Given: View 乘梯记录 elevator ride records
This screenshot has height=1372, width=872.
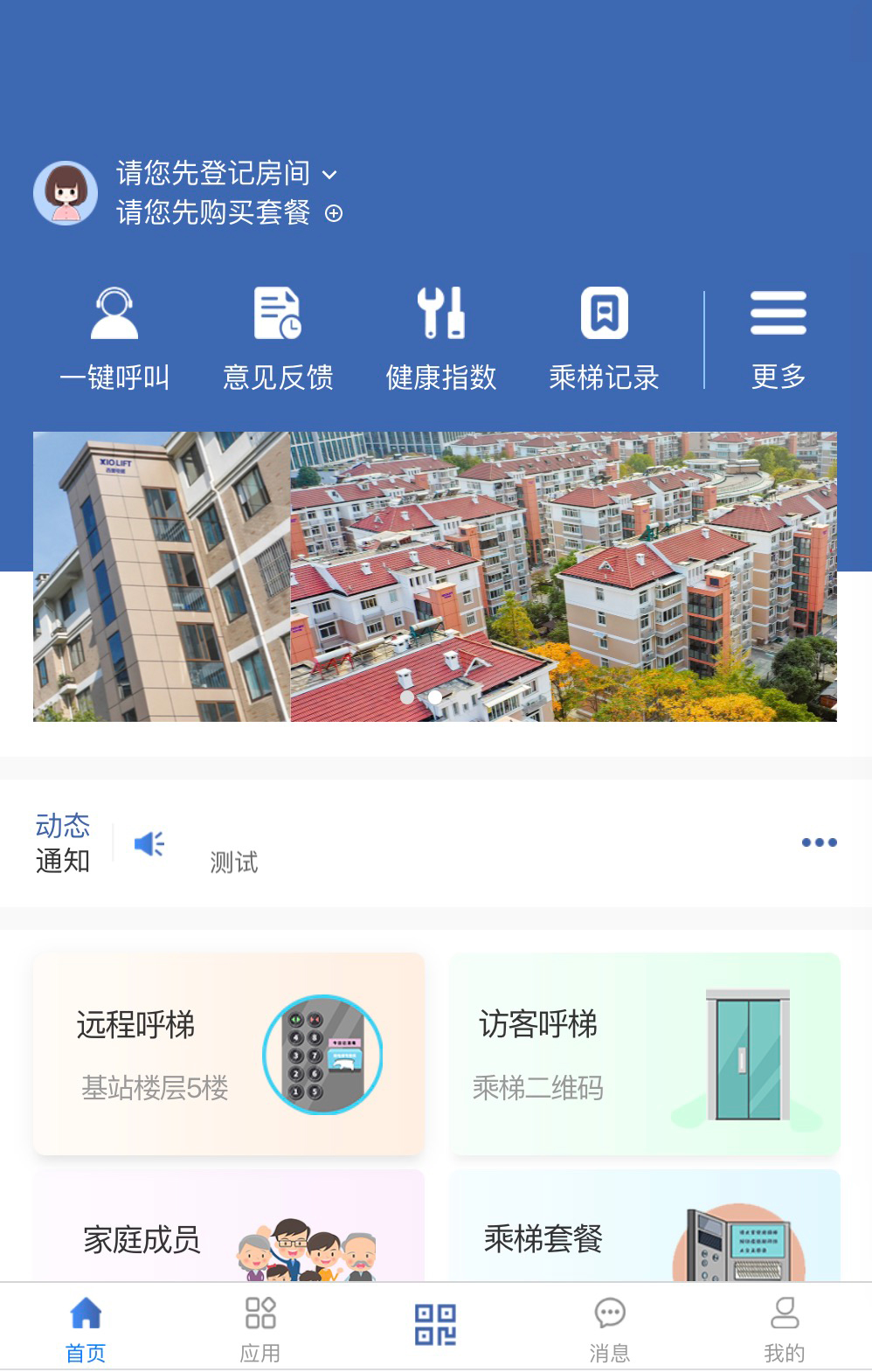Looking at the screenshot, I should click(604, 338).
